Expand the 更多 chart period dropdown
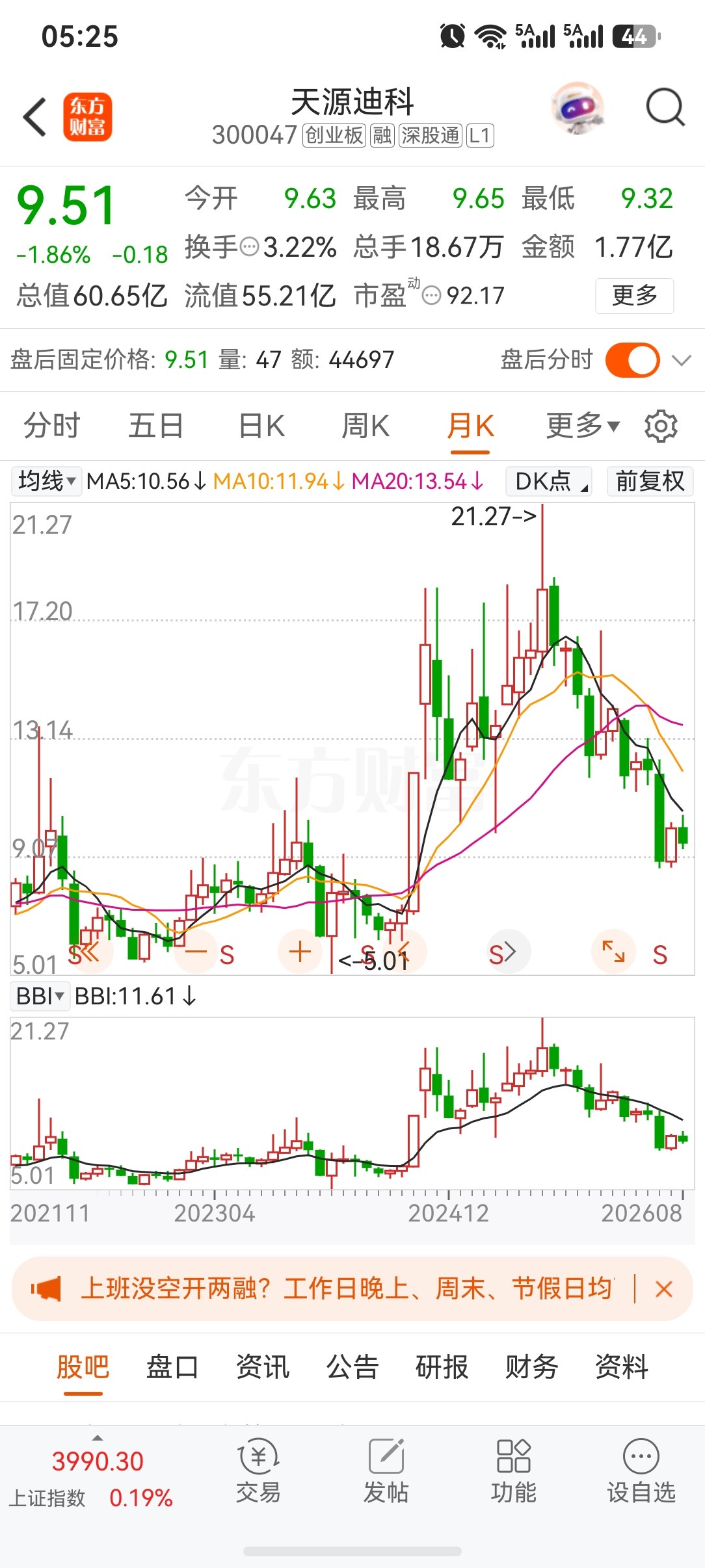This screenshot has height=1568, width=705. [x=583, y=426]
